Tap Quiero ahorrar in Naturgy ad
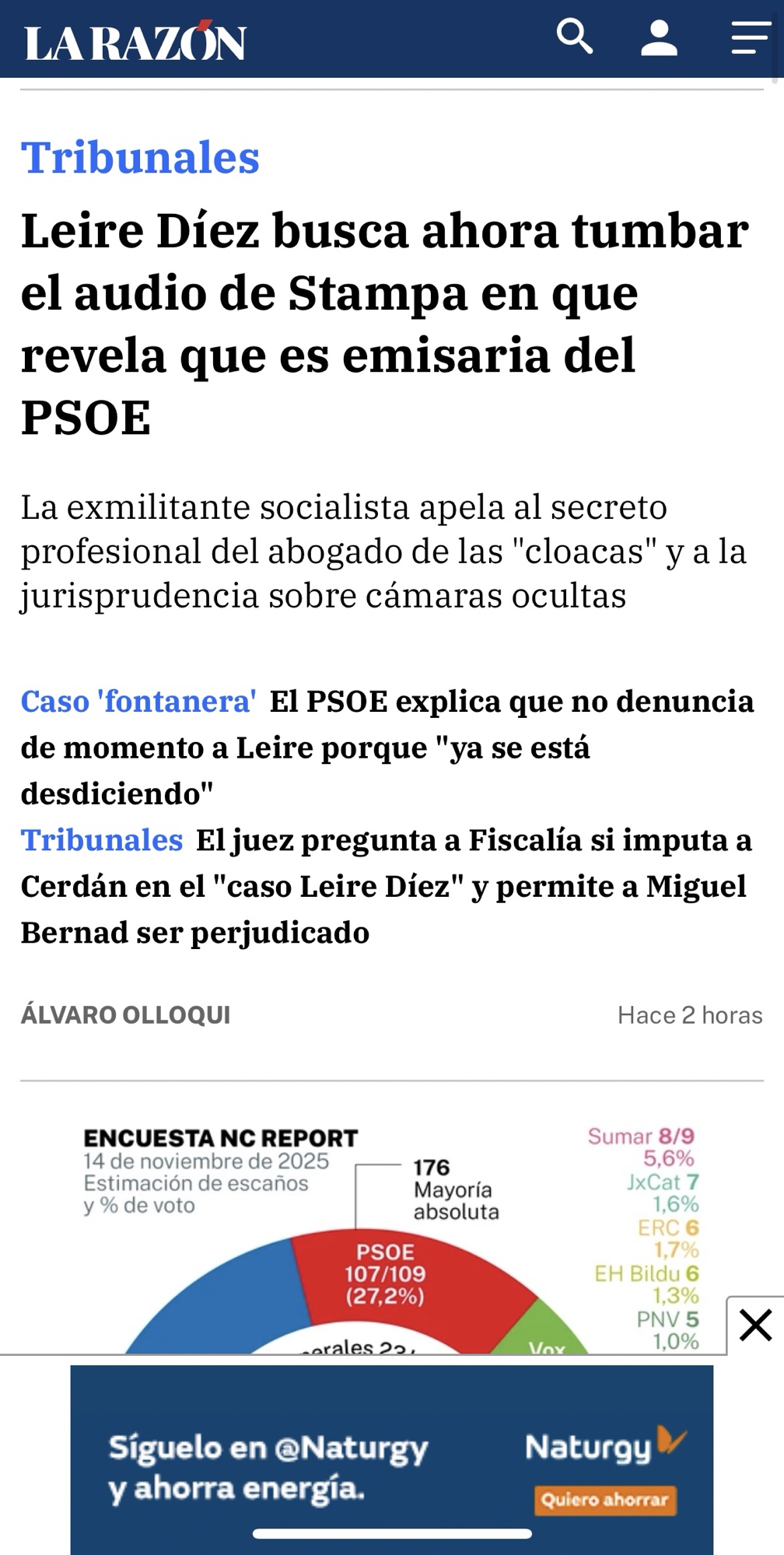Image resolution: width=784 pixels, height=1555 pixels. pyautogui.click(x=604, y=1499)
